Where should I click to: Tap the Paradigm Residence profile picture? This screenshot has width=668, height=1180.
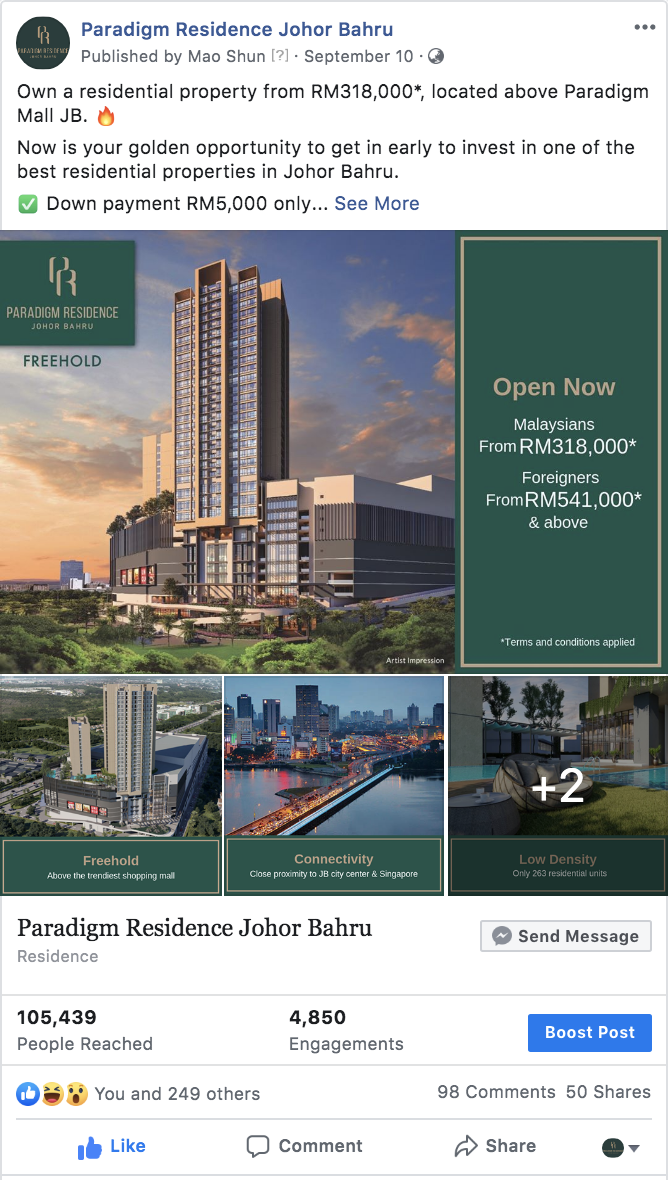click(x=43, y=43)
